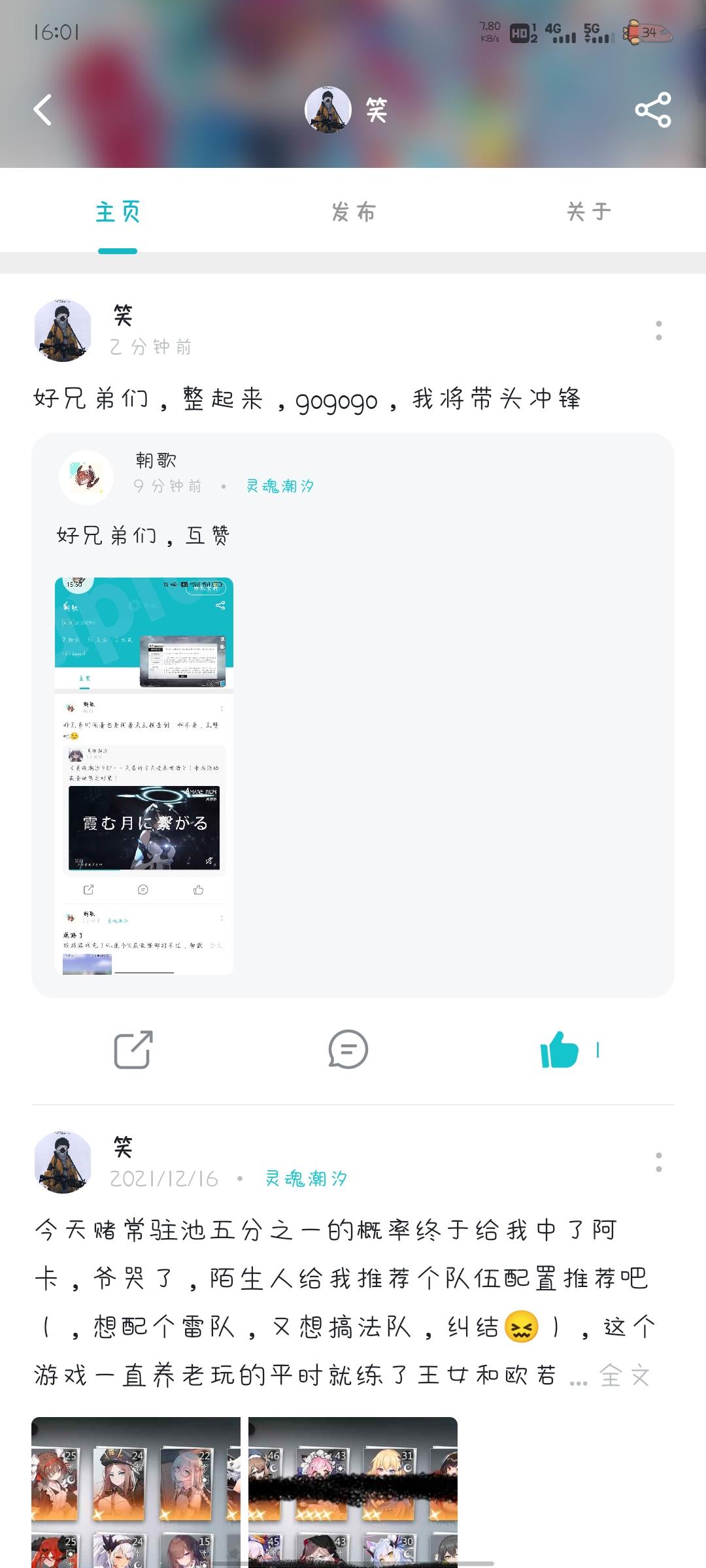Open 笑's avatar in the top header
The height and width of the screenshot is (1568, 706).
click(x=328, y=109)
